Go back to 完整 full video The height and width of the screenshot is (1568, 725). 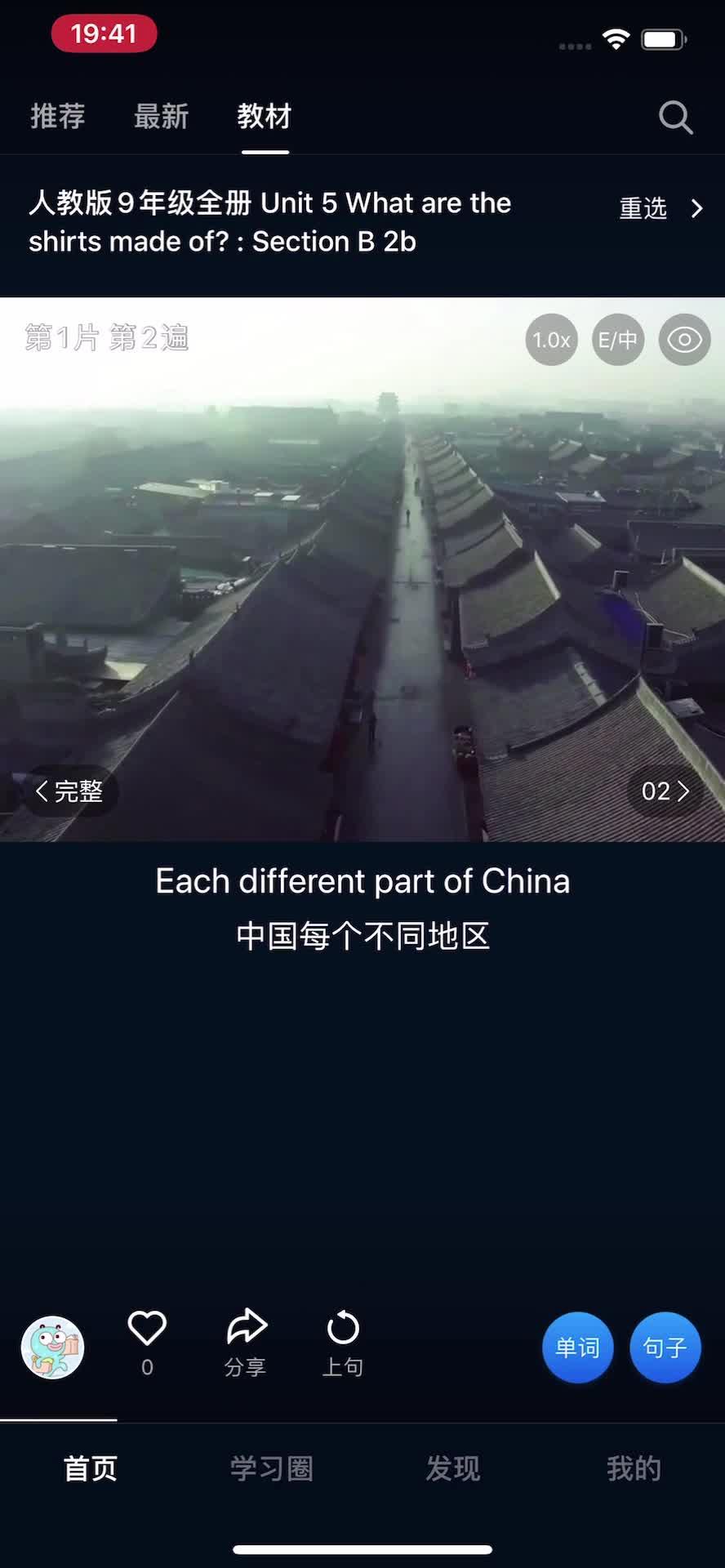(69, 791)
